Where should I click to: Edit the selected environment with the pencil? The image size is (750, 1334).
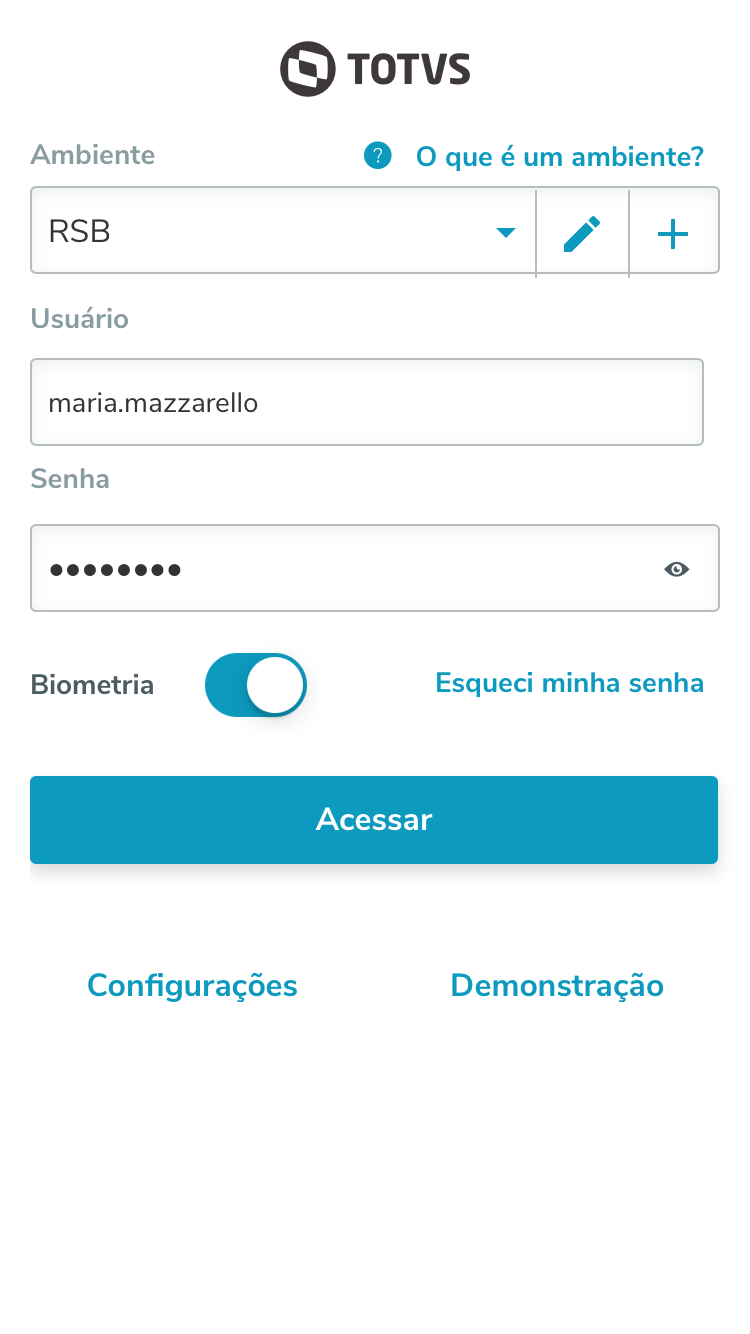pos(582,234)
